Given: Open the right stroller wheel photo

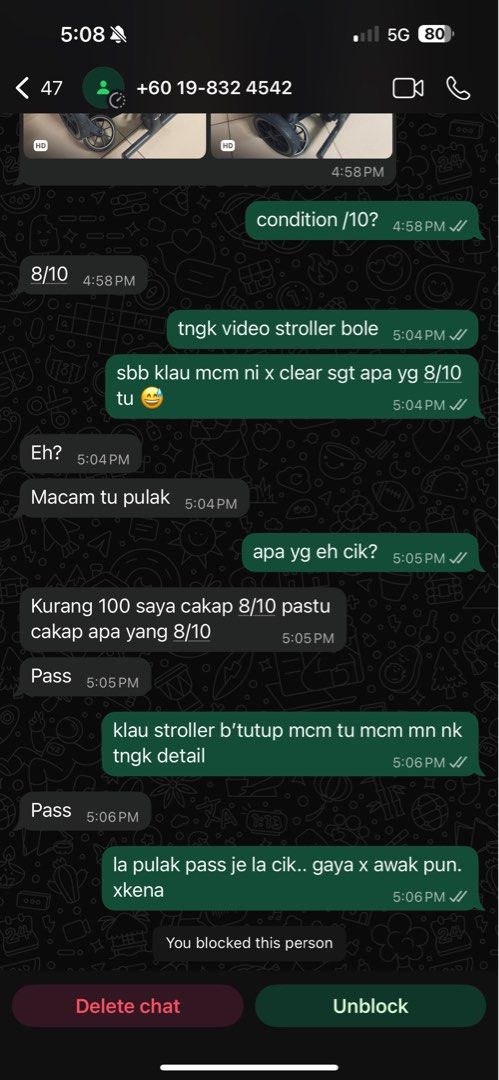Looking at the screenshot, I should (x=302, y=136).
